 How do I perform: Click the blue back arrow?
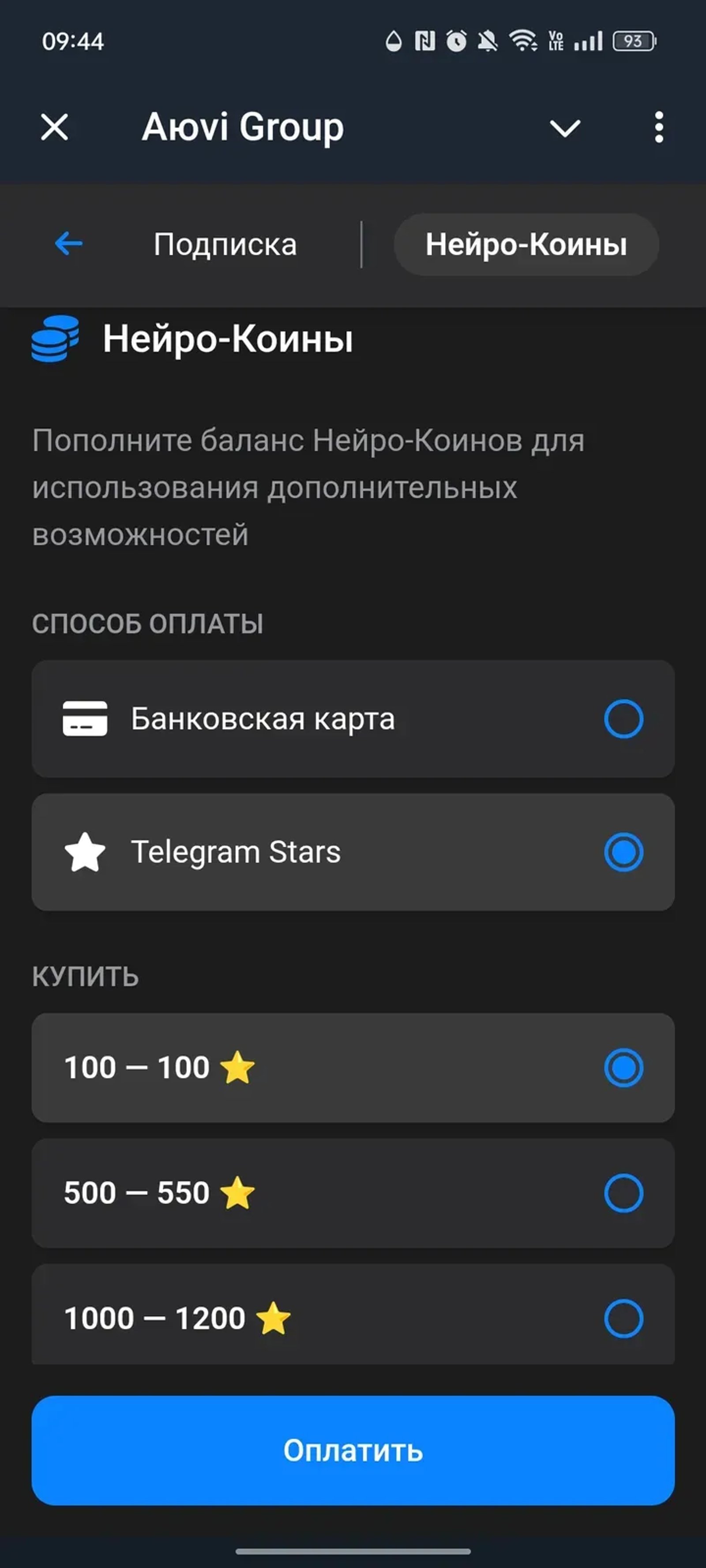tap(69, 244)
